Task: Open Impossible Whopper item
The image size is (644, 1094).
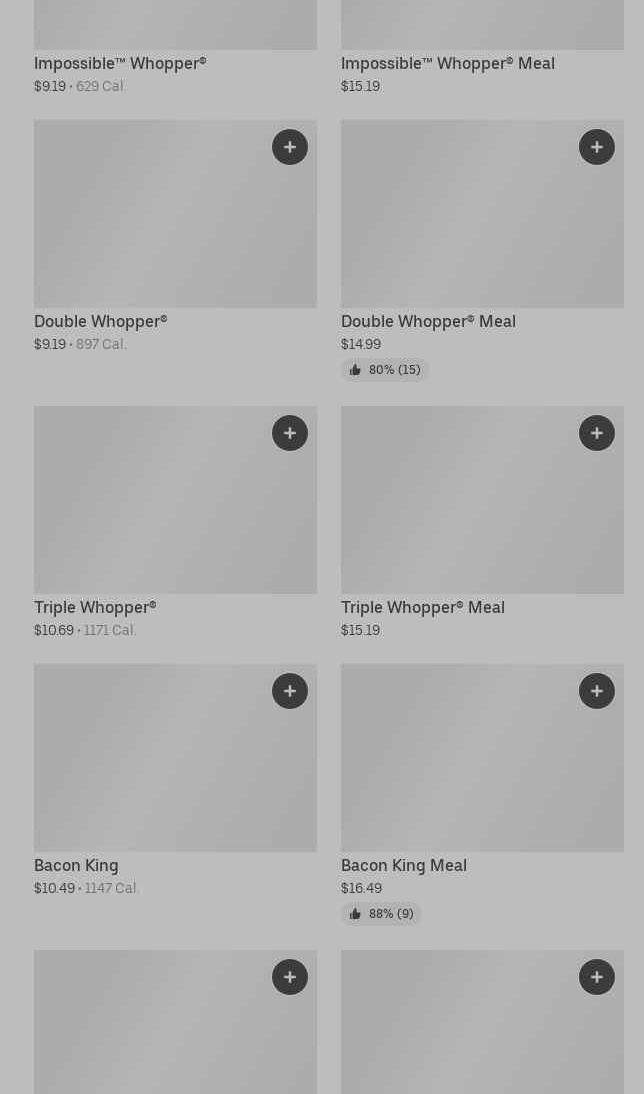Action: [x=175, y=47]
